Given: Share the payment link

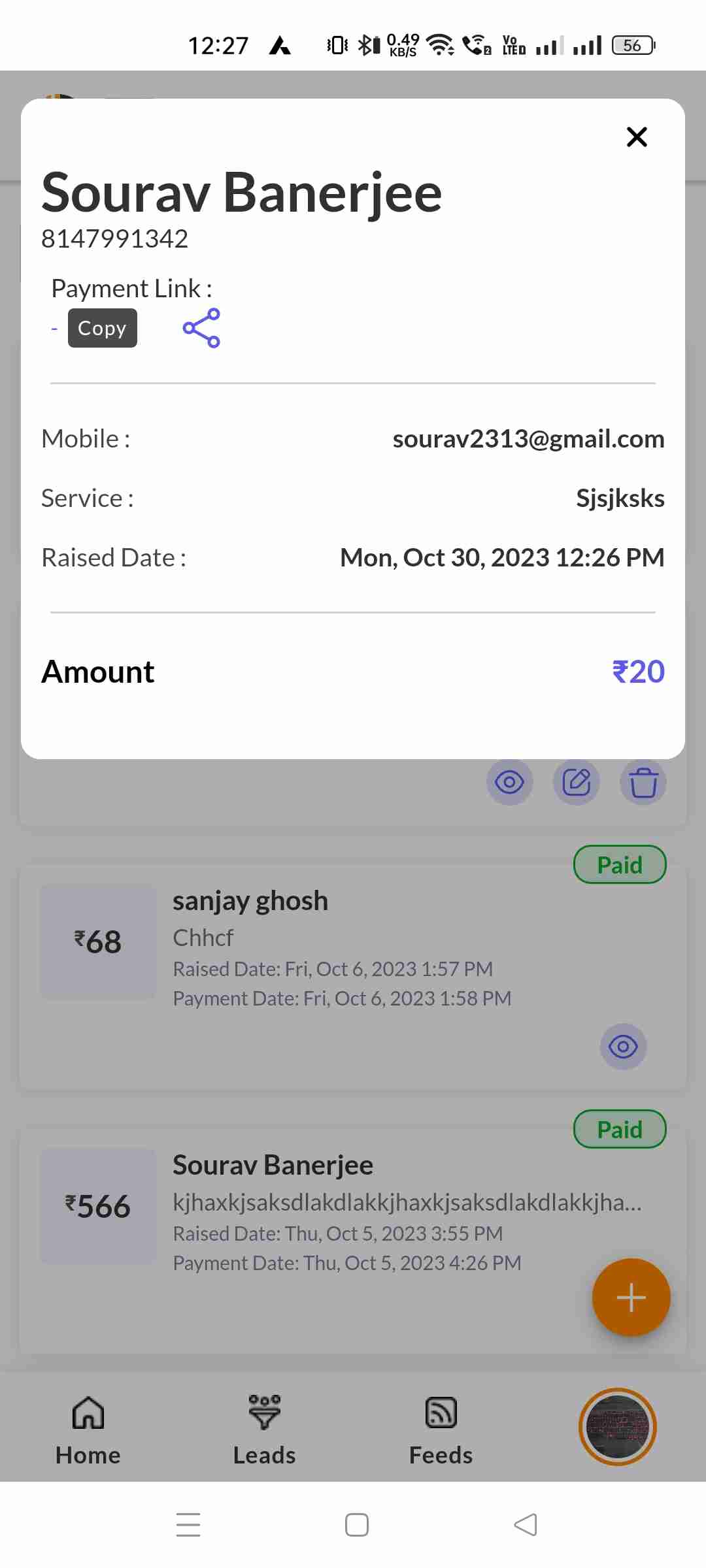Looking at the screenshot, I should (x=201, y=328).
